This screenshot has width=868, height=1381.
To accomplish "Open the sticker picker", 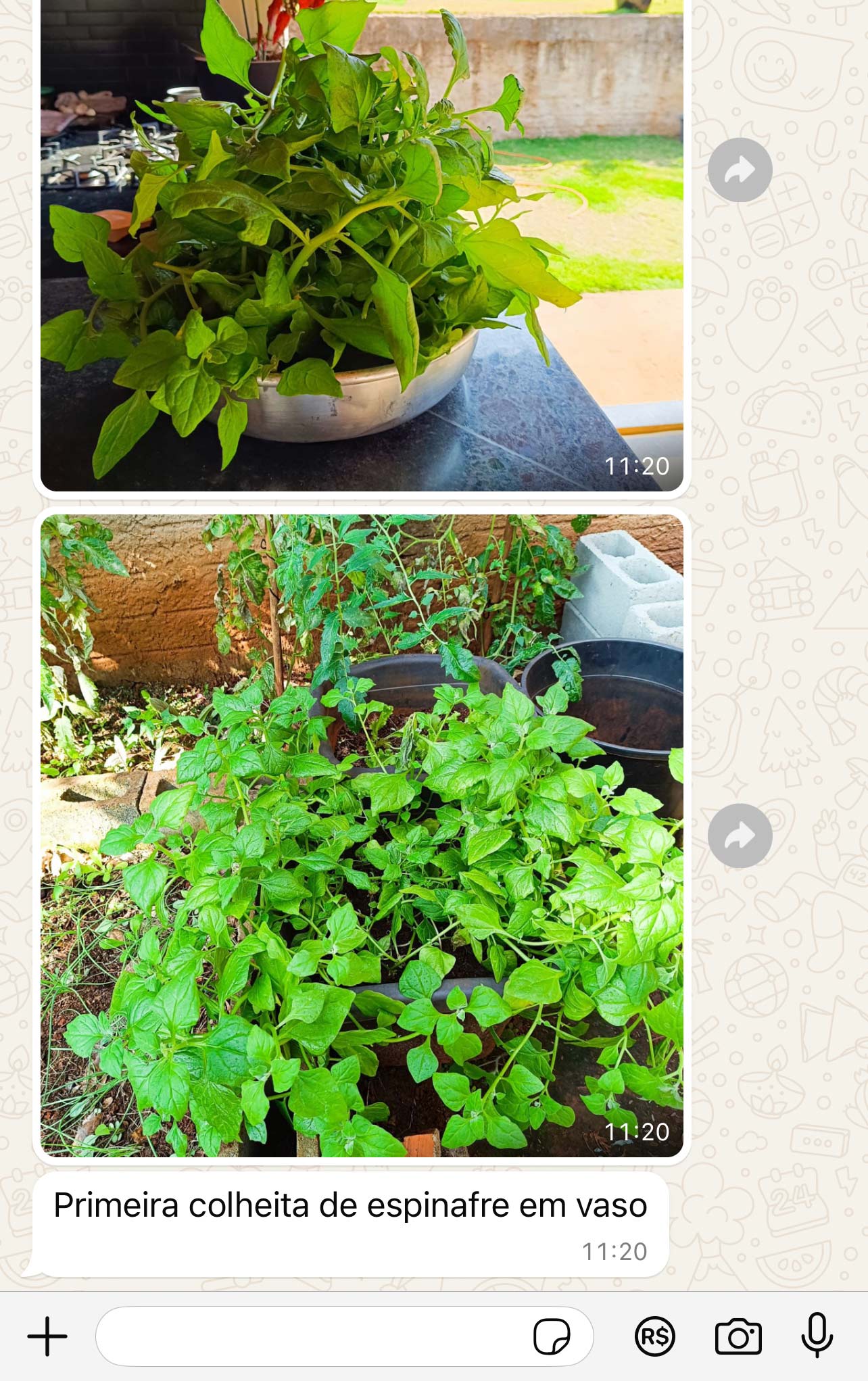I will pyautogui.click(x=552, y=1336).
